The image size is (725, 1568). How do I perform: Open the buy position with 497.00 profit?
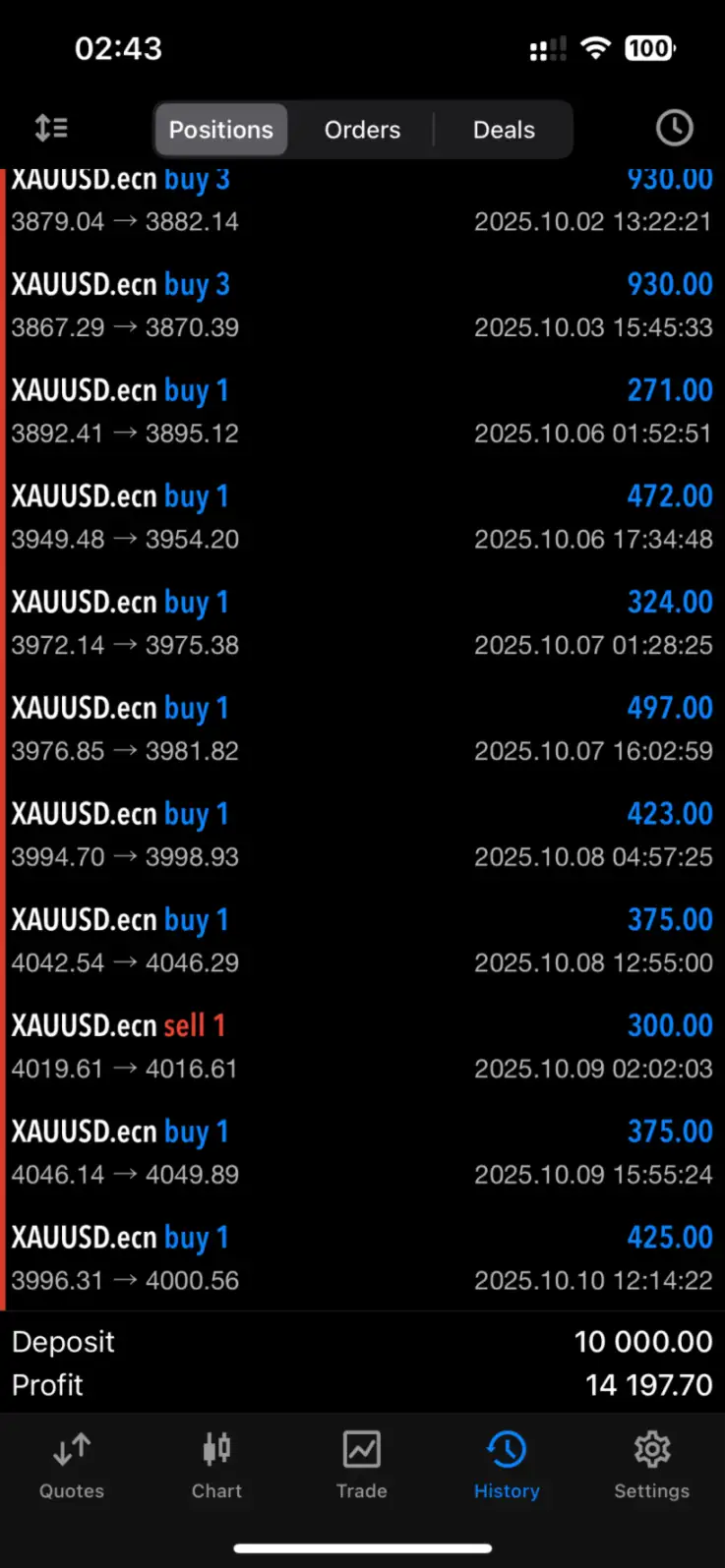click(x=362, y=728)
